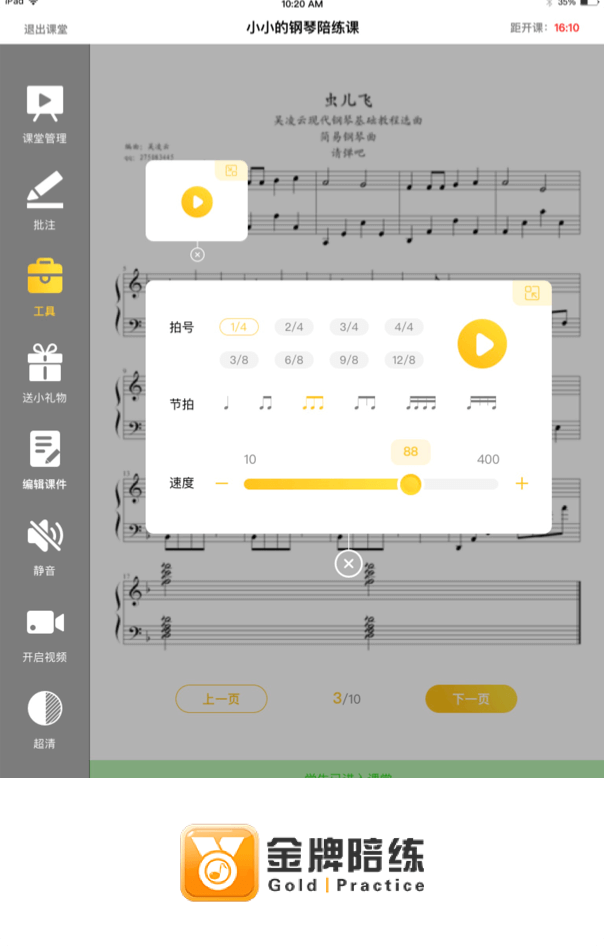The image size is (604, 946).
Task: Open 编辑课件 to edit courseware
Action: pos(45,460)
